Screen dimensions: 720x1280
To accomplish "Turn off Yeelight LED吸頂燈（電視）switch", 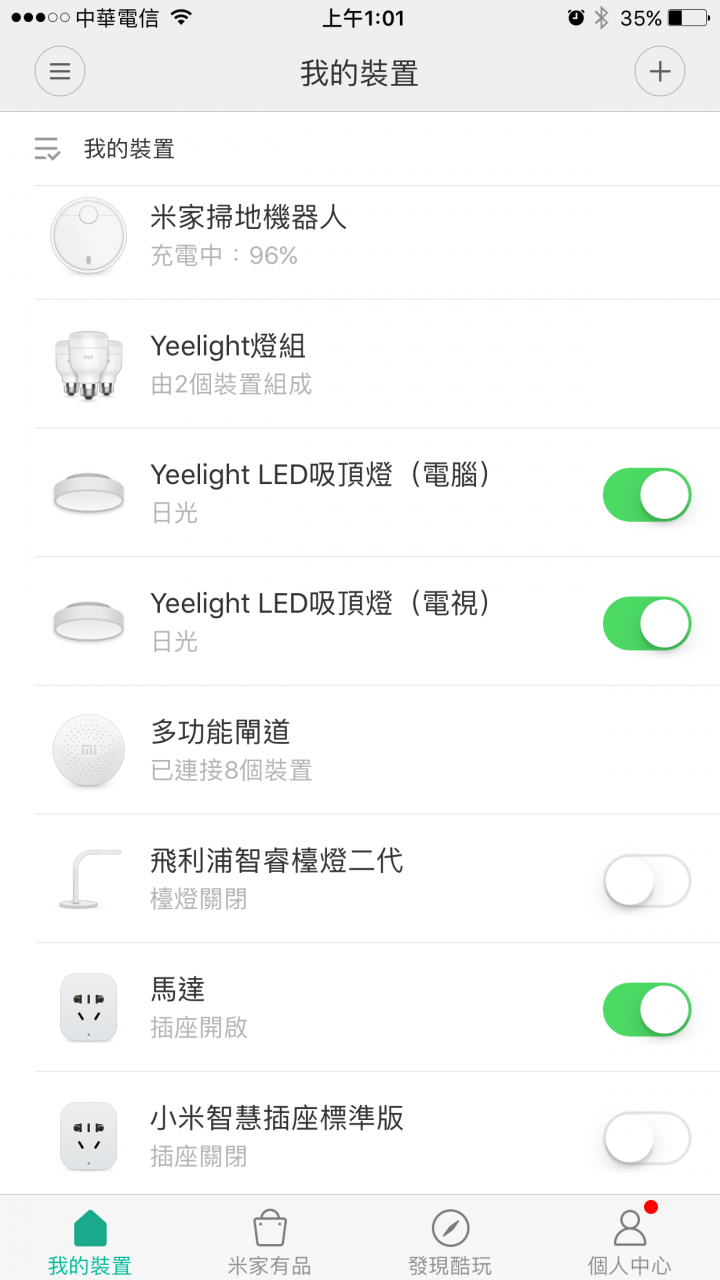I will (x=647, y=623).
